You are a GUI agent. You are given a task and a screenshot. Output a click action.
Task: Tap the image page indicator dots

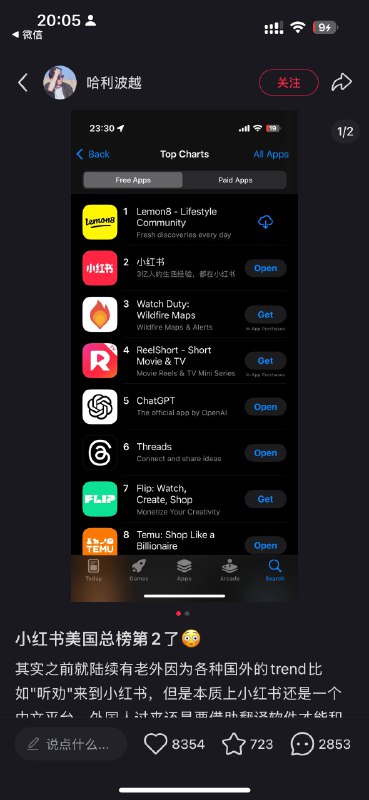(x=183, y=613)
